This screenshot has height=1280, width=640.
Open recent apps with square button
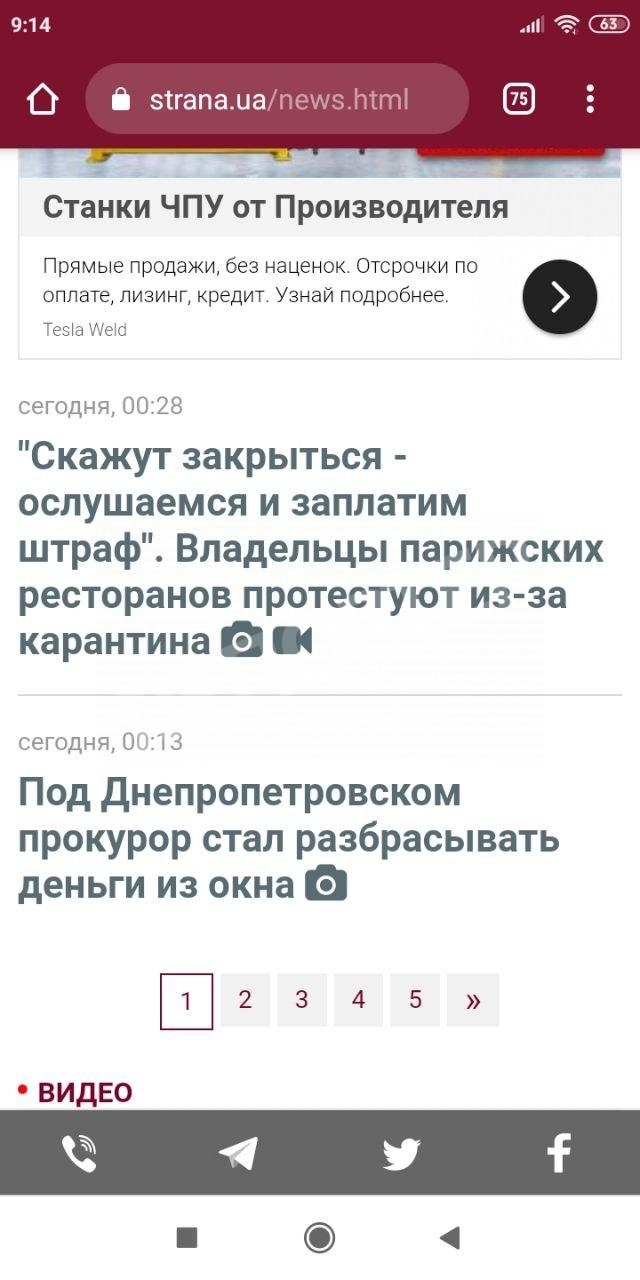187,1238
